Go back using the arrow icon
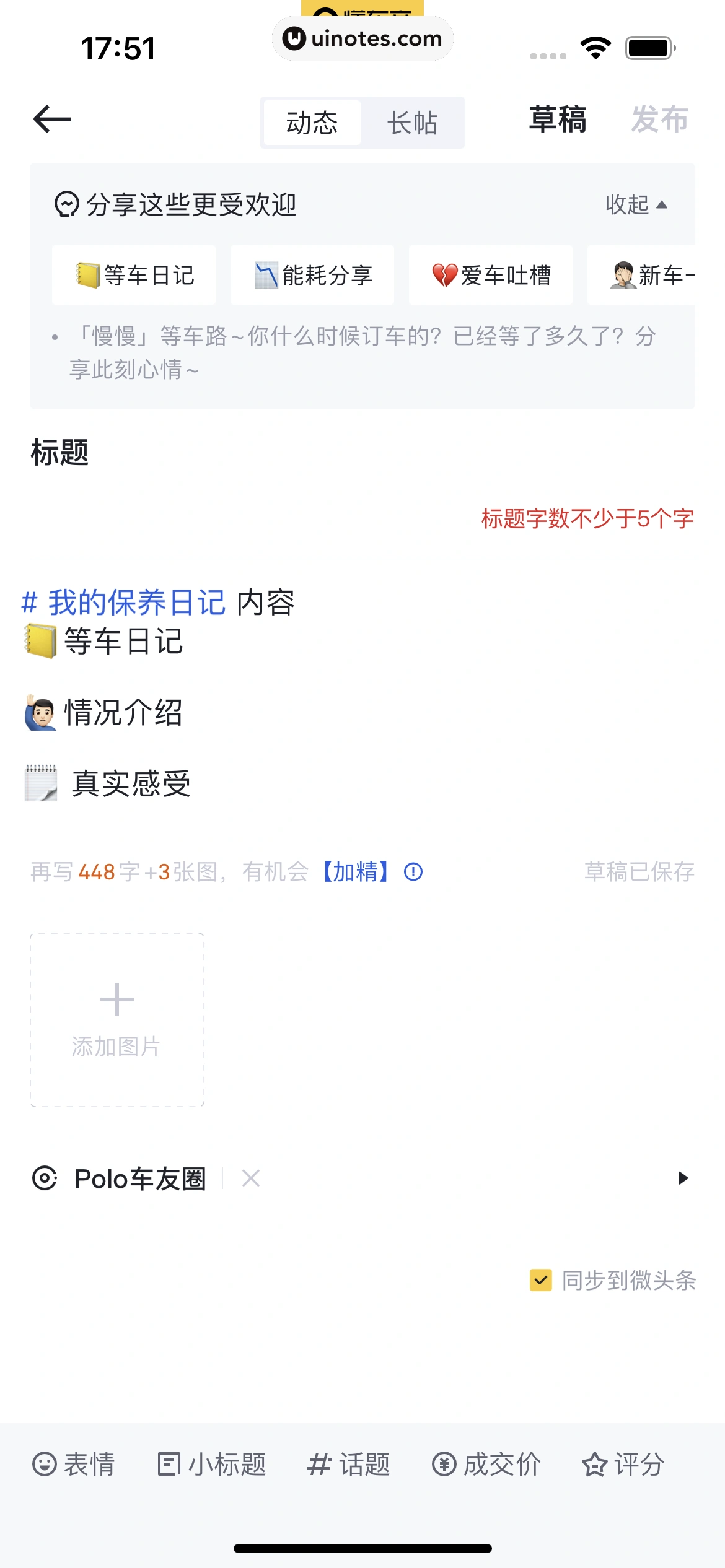Screen dimensions: 725x1568 52,120
